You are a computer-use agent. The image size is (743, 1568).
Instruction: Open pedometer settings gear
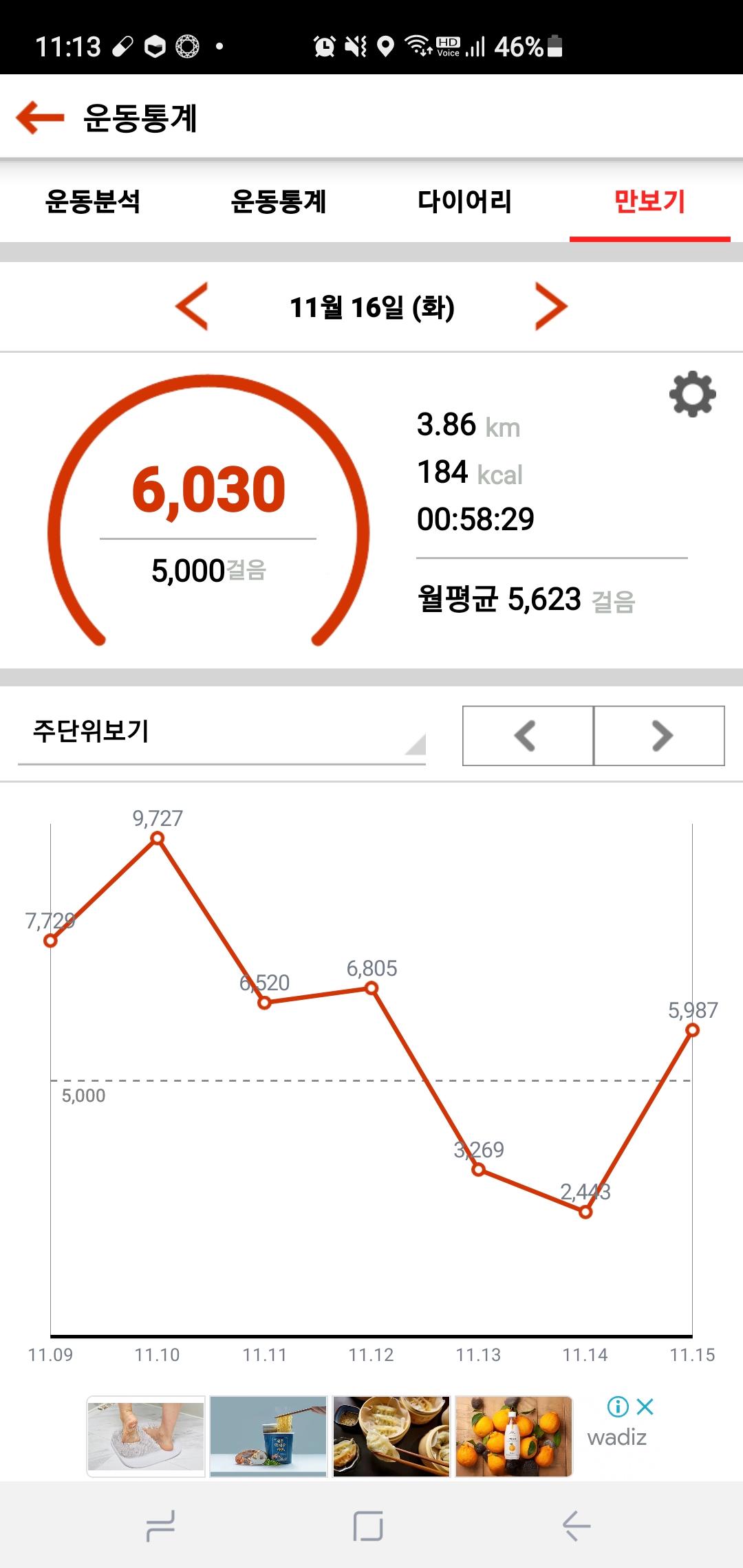[692, 395]
